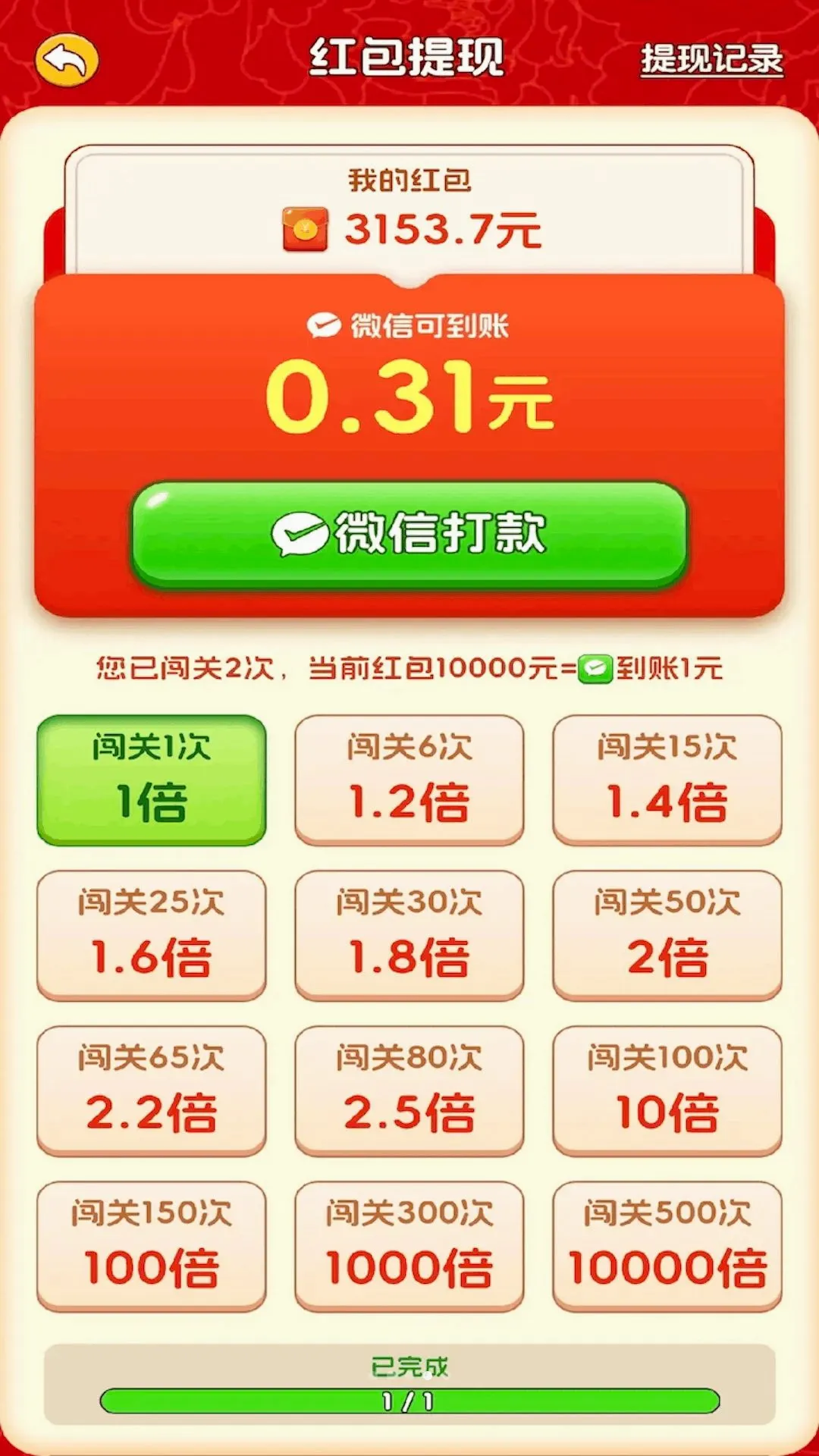Select the 闯关6次 1.2倍 tile
This screenshot has height=1456, width=819.
click(409, 780)
